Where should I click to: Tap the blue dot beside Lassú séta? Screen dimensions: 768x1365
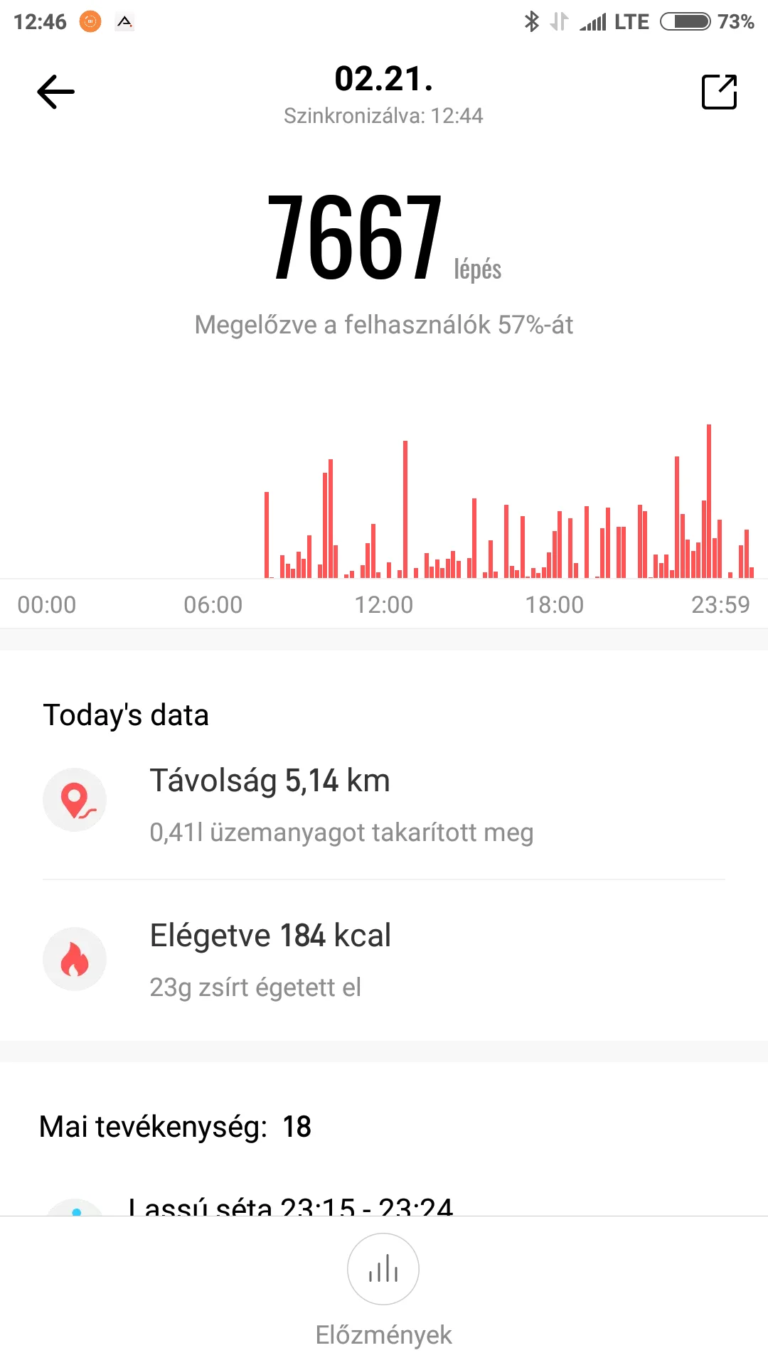click(75, 1210)
